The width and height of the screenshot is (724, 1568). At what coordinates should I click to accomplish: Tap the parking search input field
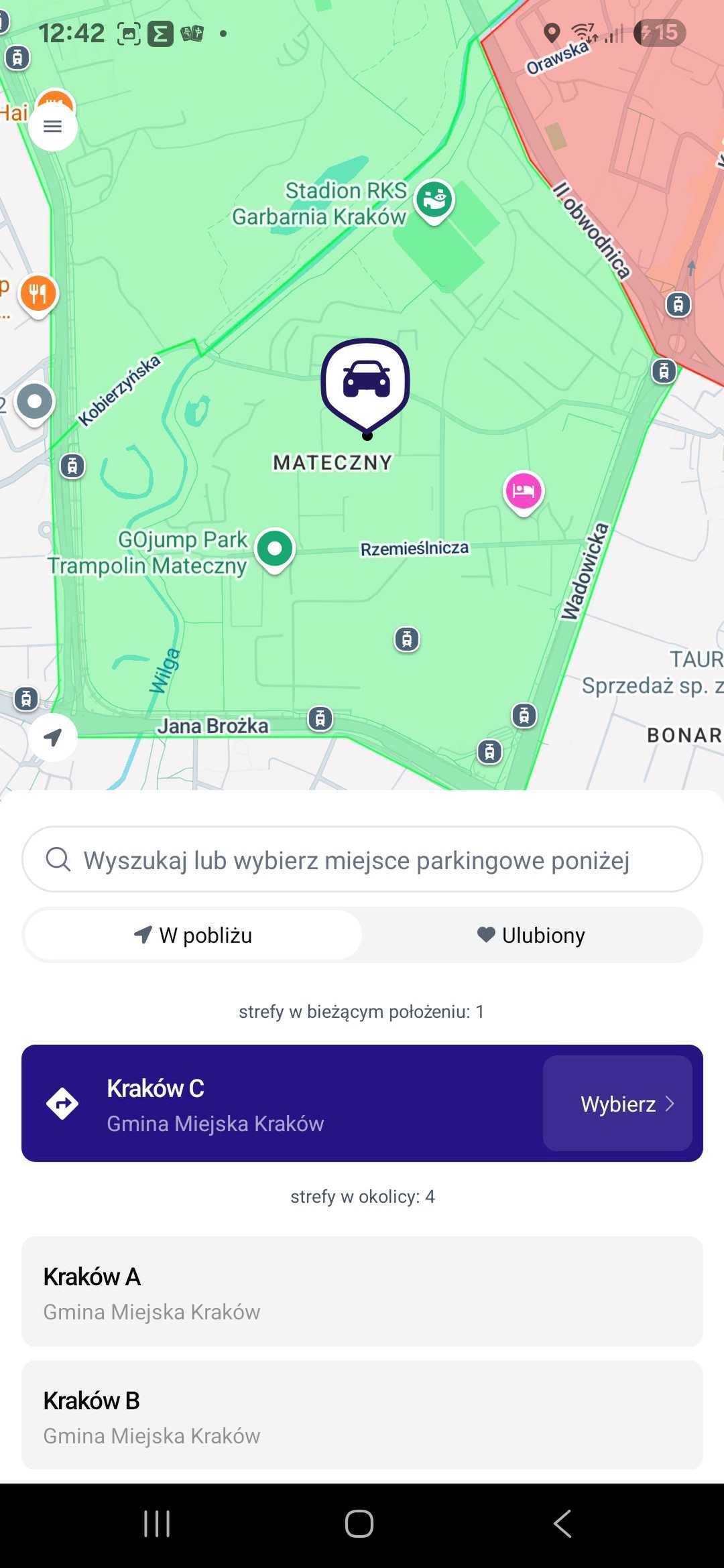362,860
